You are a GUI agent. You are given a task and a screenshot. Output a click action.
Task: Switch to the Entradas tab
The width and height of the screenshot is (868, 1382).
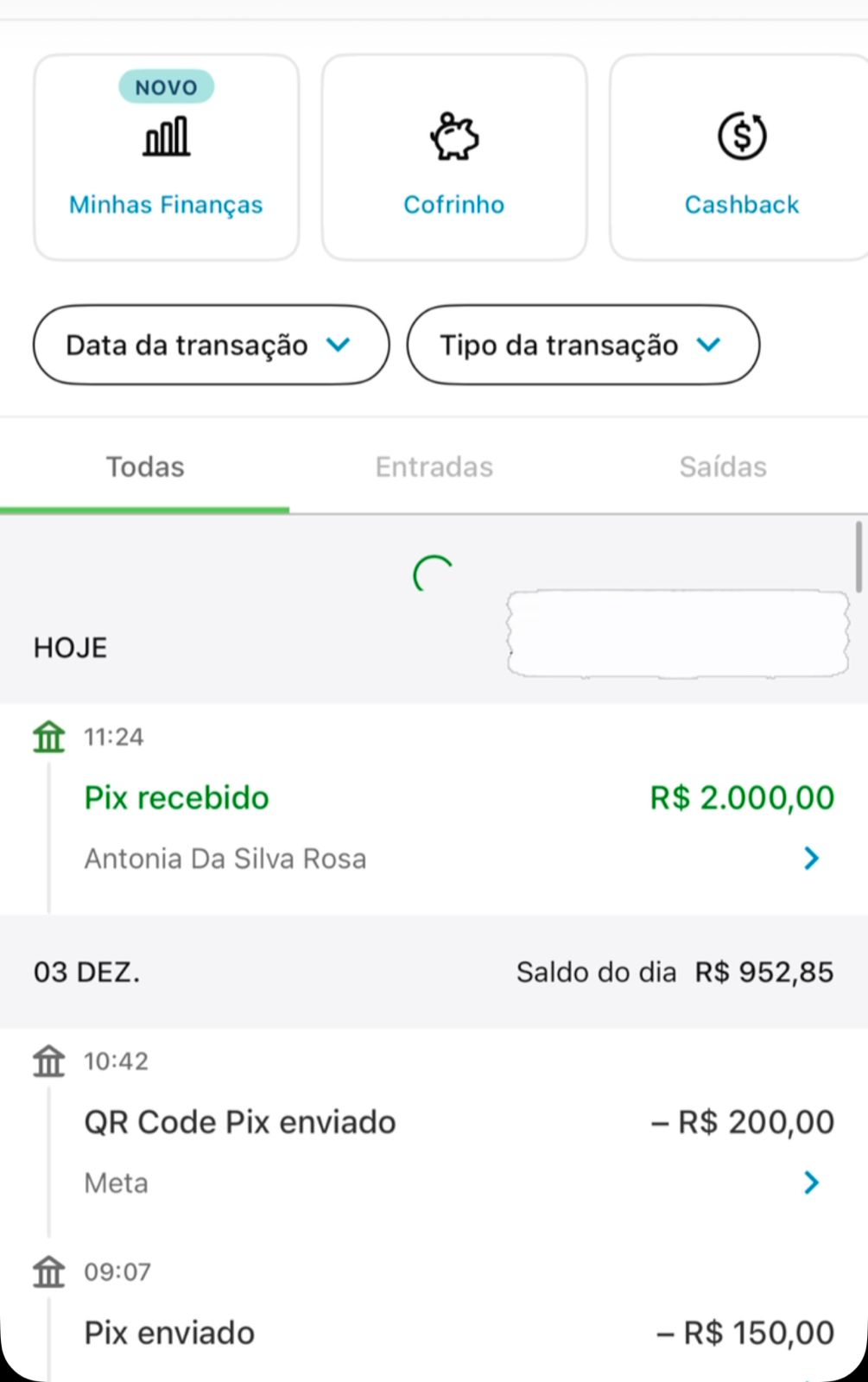pos(434,467)
